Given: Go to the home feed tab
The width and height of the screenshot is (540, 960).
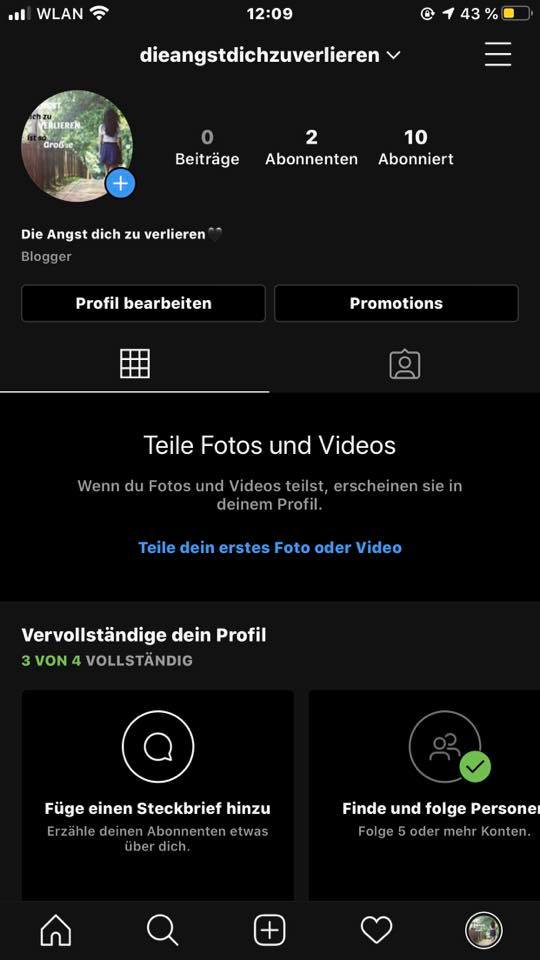Looking at the screenshot, I should click(x=56, y=931).
